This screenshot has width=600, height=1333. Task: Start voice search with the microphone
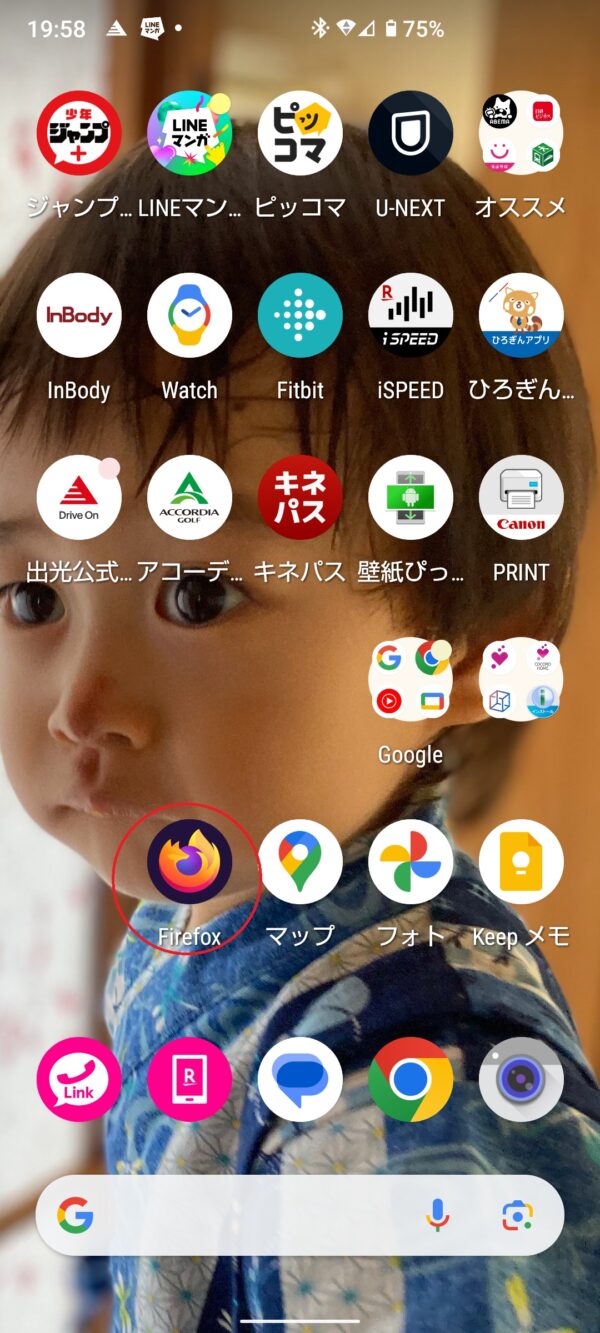pyautogui.click(x=437, y=1215)
